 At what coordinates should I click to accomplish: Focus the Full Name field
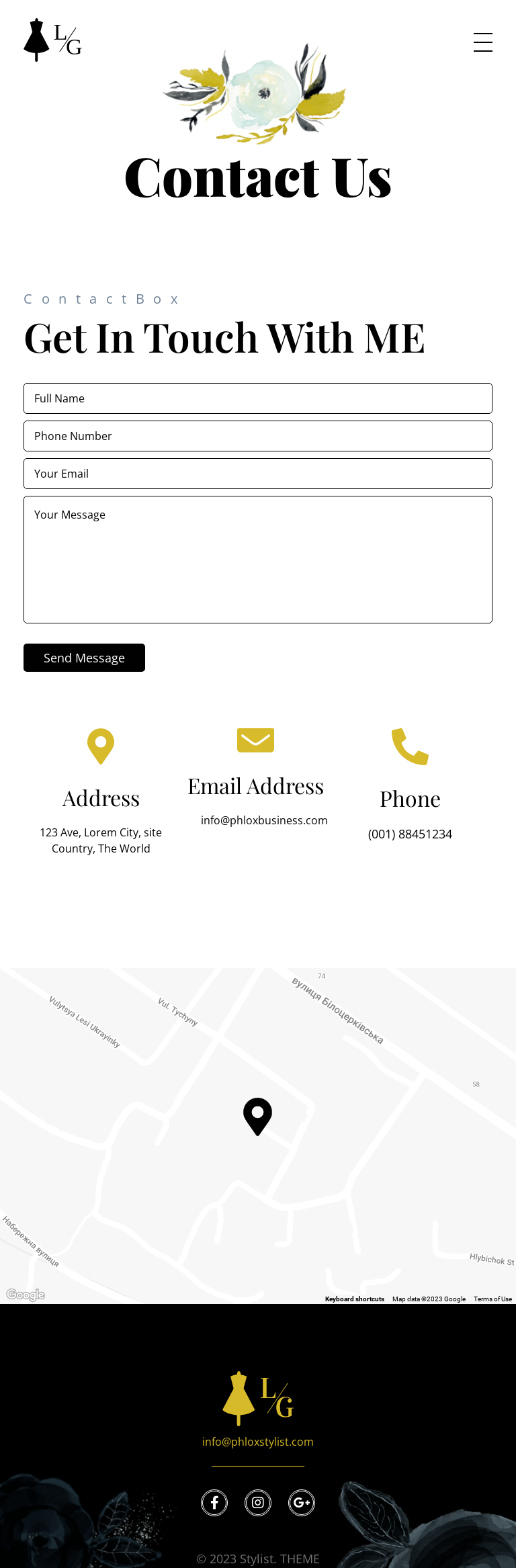[x=258, y=398]
